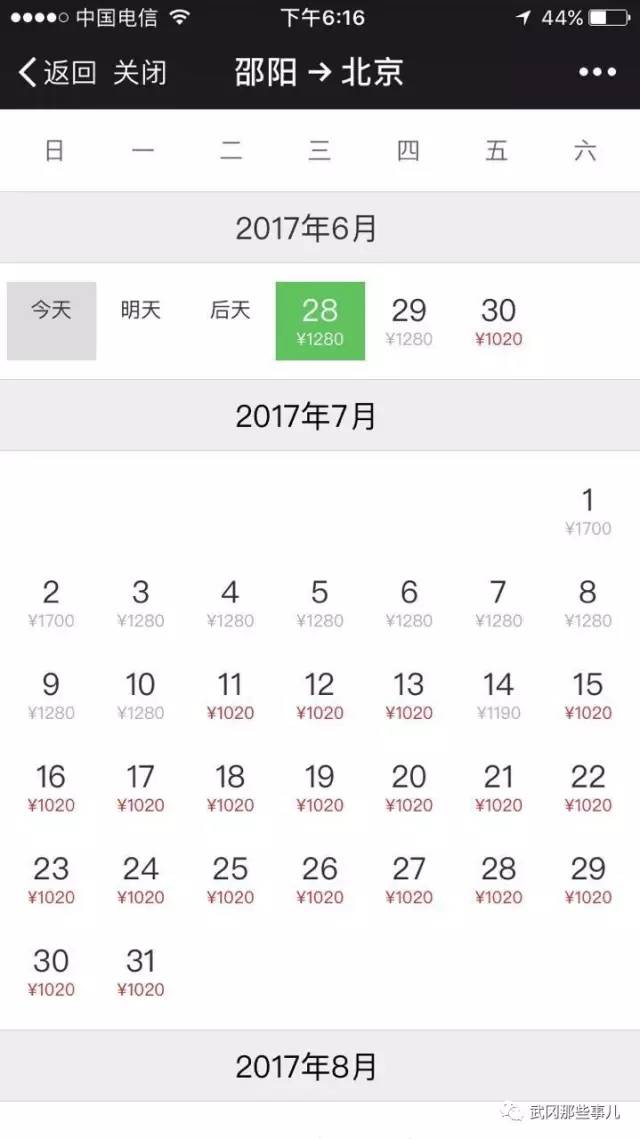
Task: Select June 28 priced ¥1280
Action: pos(320,321)
